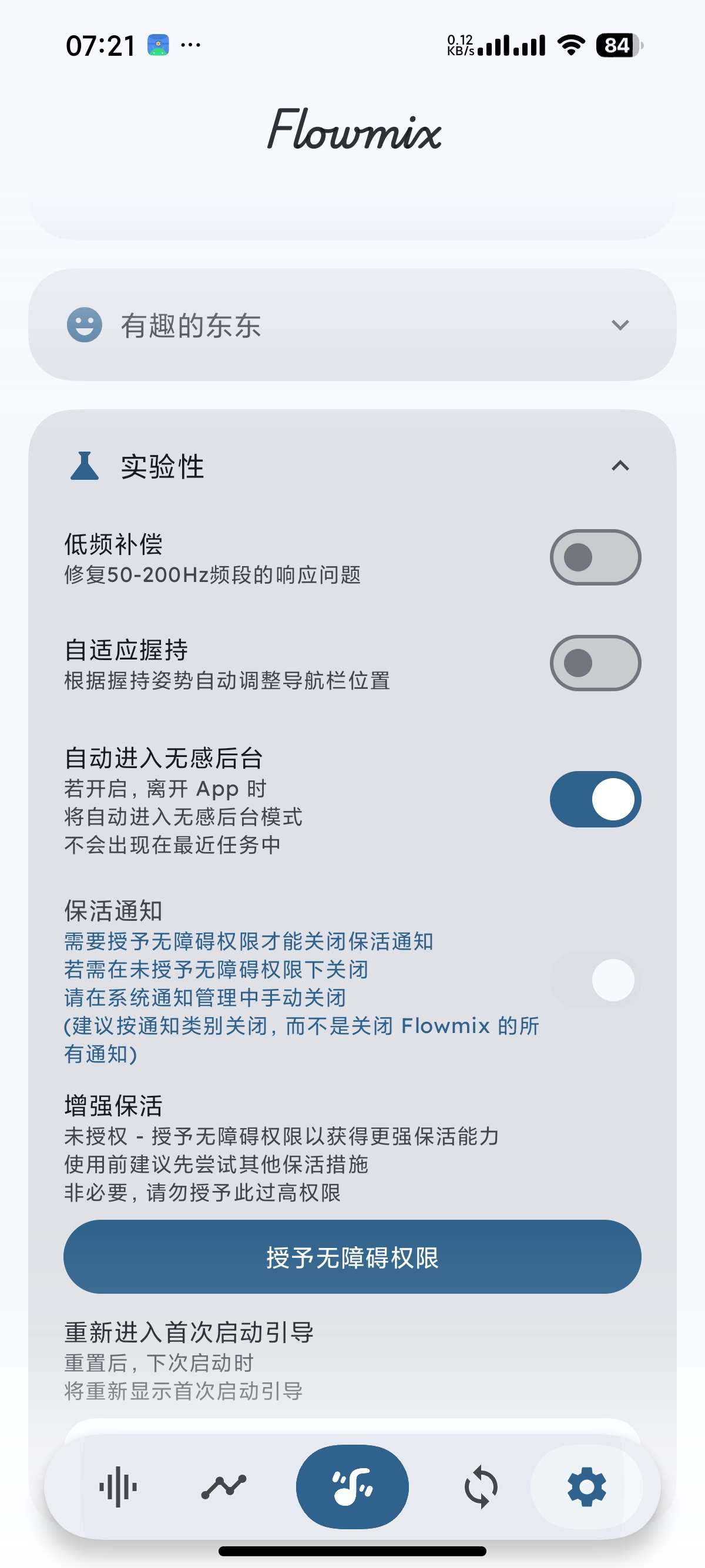Viewport: 705px width, 1568px height.
Task: Open the sync/refresh section icon
Action: 481,1486
